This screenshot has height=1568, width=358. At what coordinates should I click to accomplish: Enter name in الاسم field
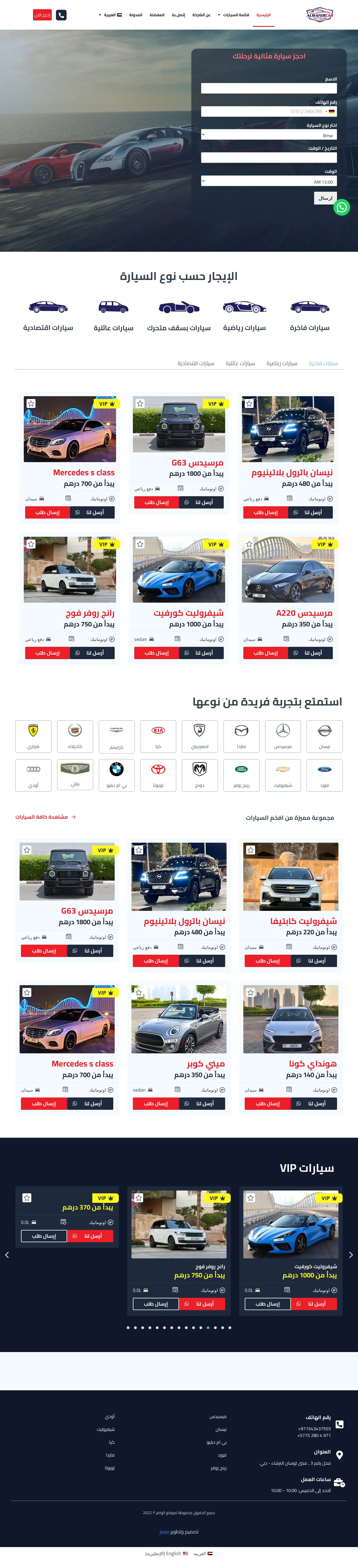coord(268,88)
